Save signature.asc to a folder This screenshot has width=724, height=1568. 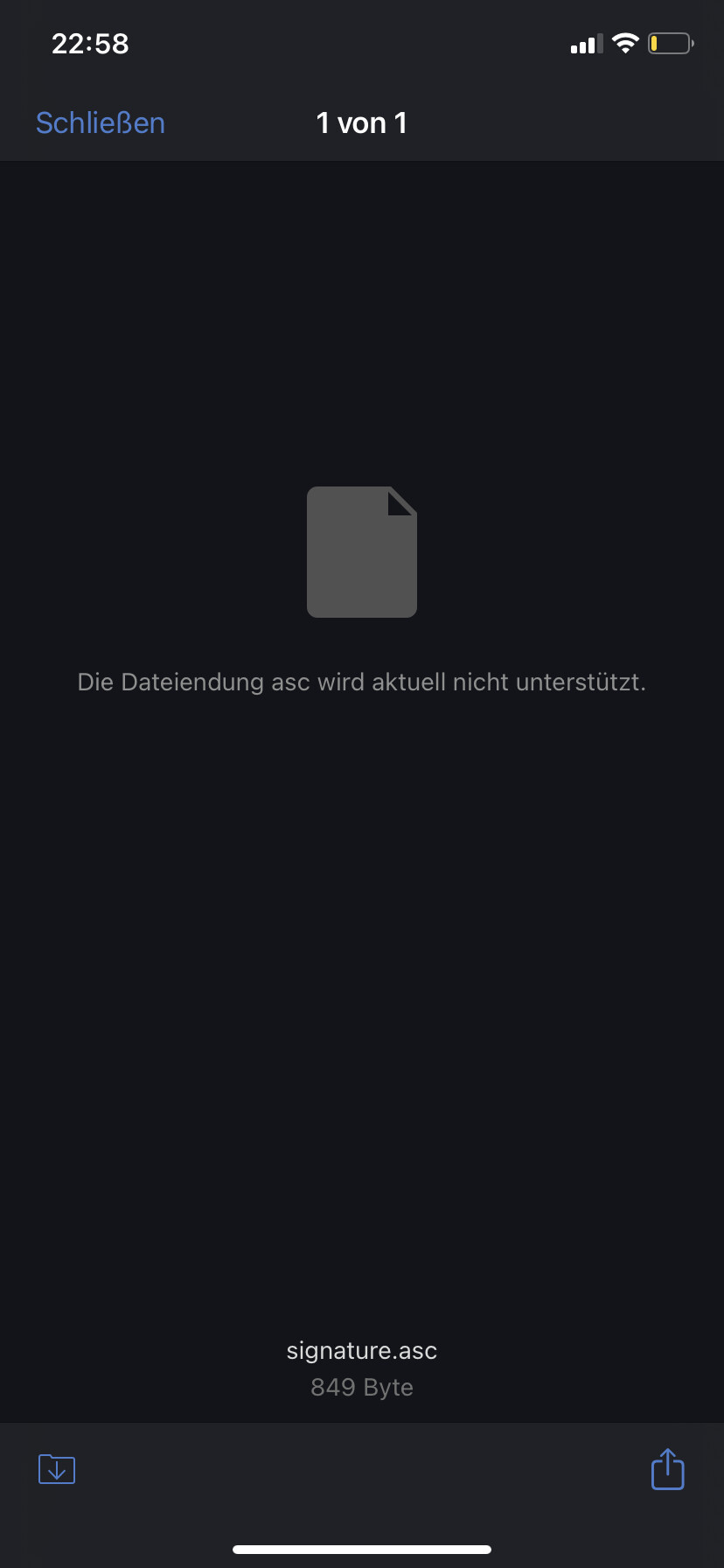click(57, 1469)
